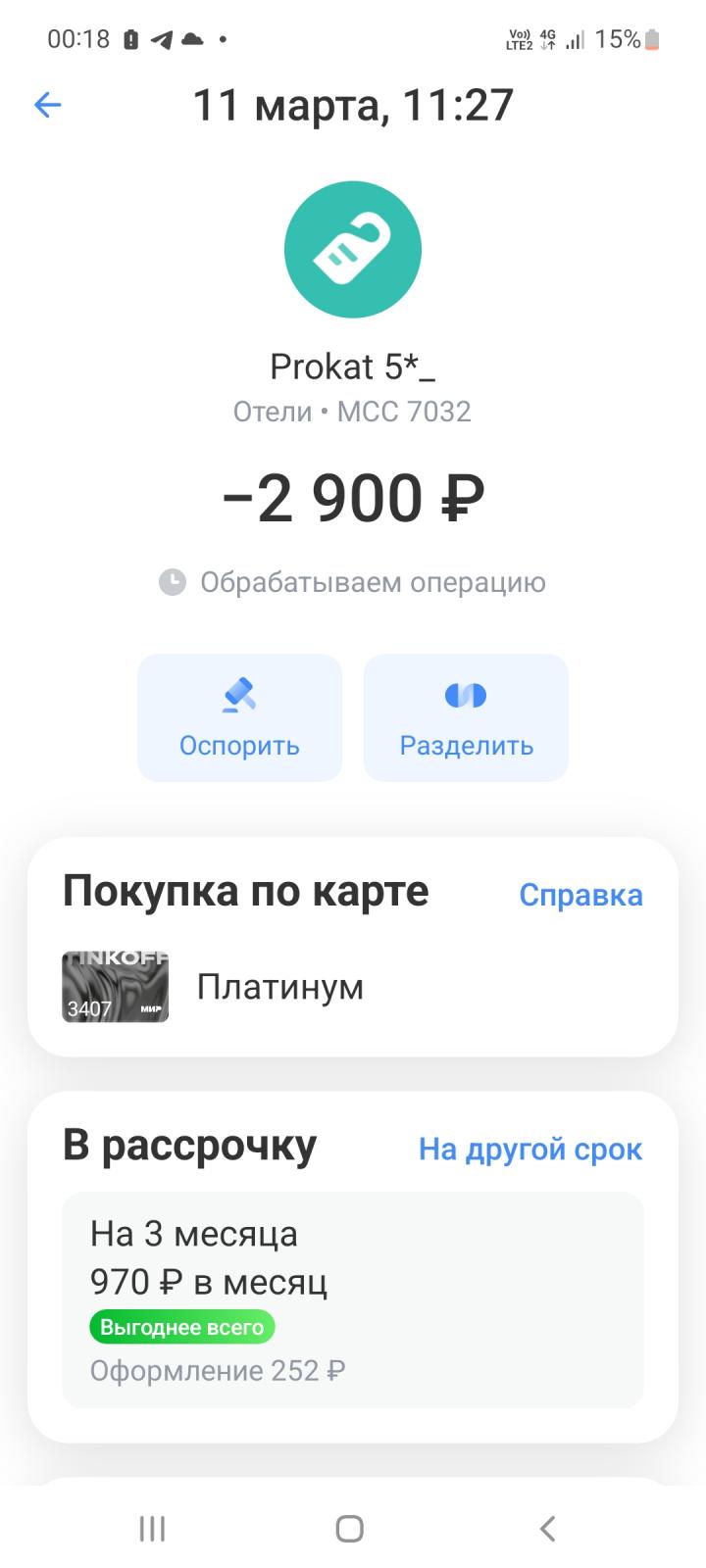Viewport: 706px width, 1568px height.
Task: Tap system home button
Action: (350, 1528)
